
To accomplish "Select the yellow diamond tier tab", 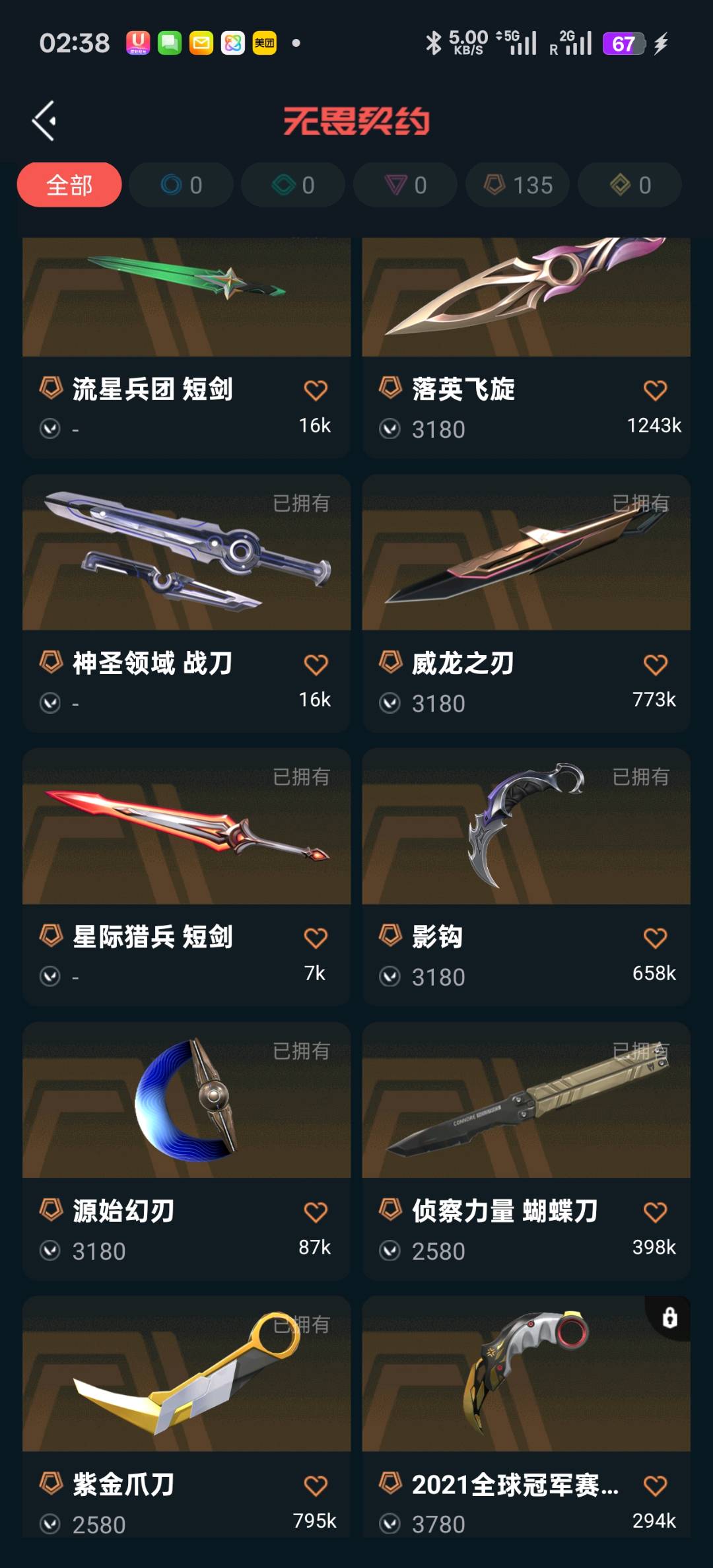I will point(630,185).
